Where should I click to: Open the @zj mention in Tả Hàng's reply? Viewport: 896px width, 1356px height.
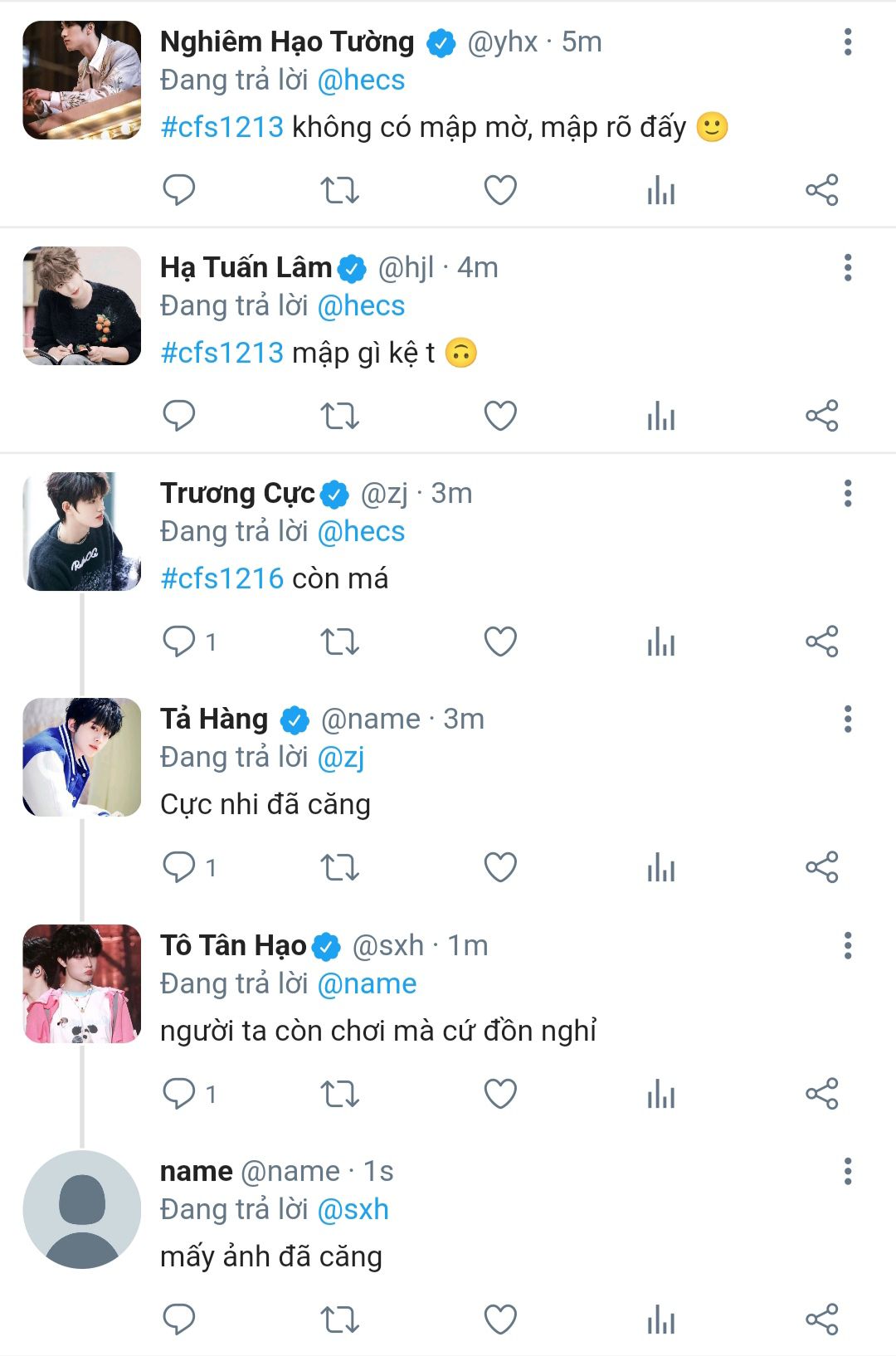click(341, 757)
